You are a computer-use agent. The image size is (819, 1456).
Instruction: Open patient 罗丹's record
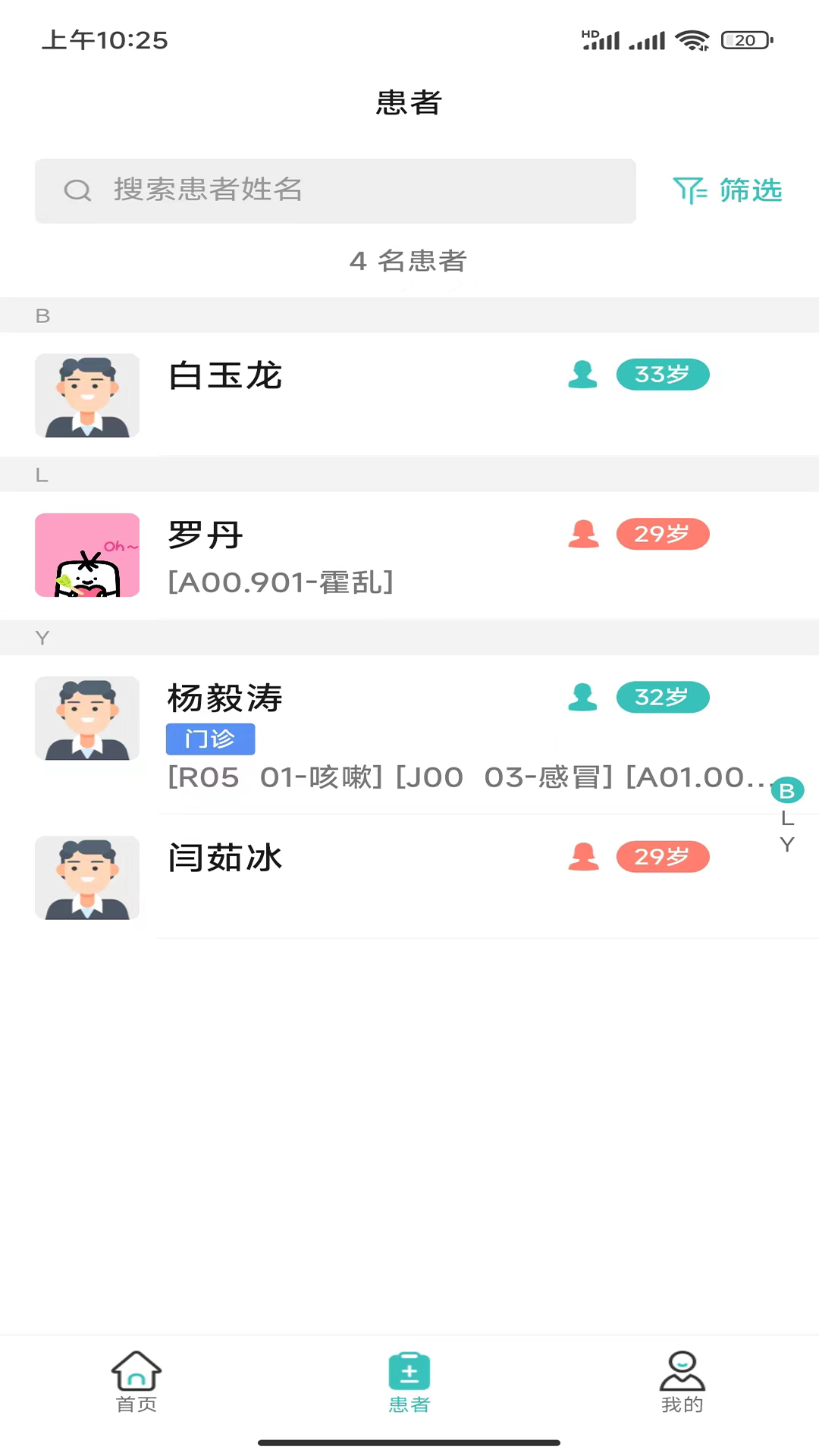tap(409, 555)
